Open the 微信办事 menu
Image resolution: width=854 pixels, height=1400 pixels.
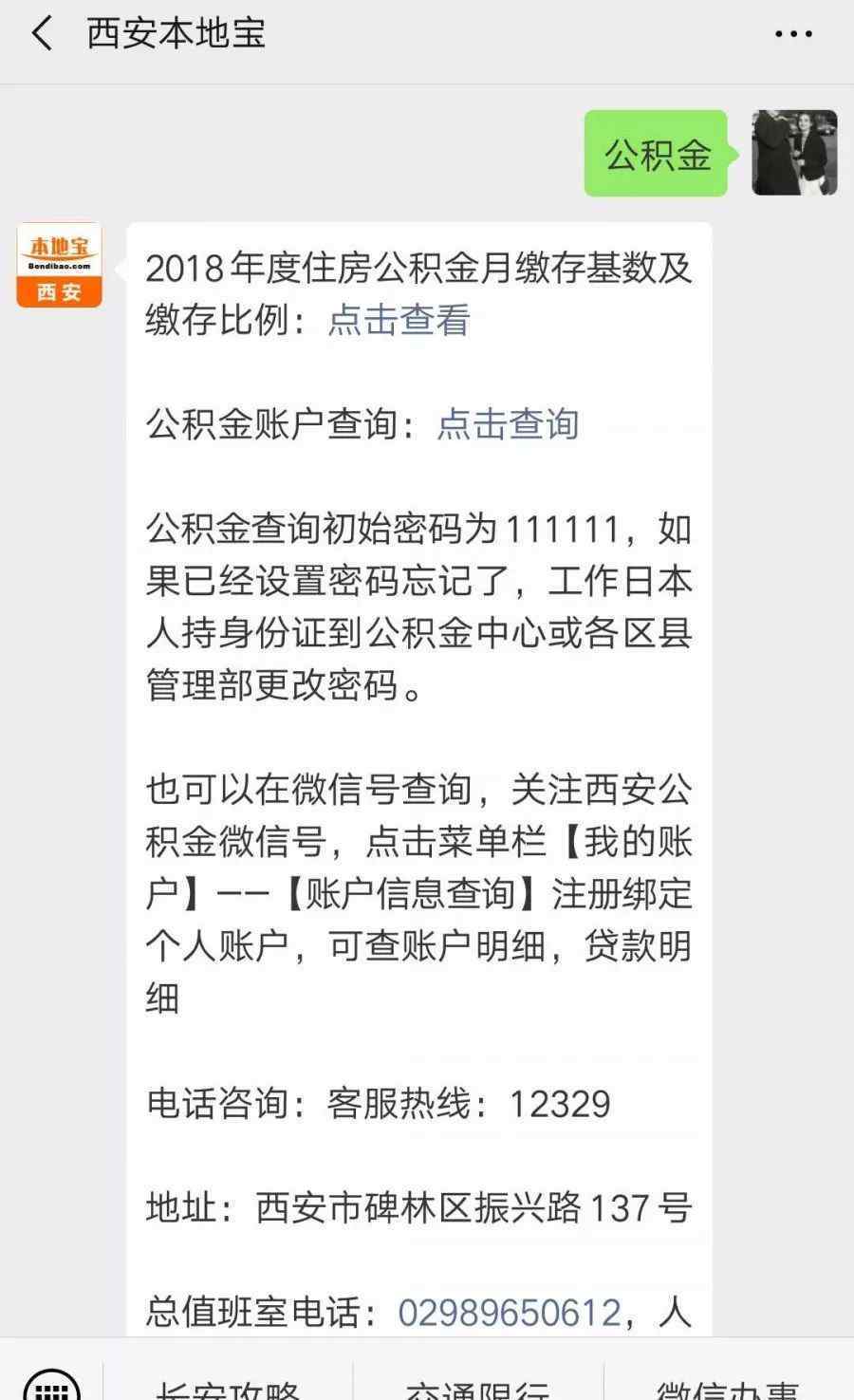pyautogui.click(x=728, y=1388)
